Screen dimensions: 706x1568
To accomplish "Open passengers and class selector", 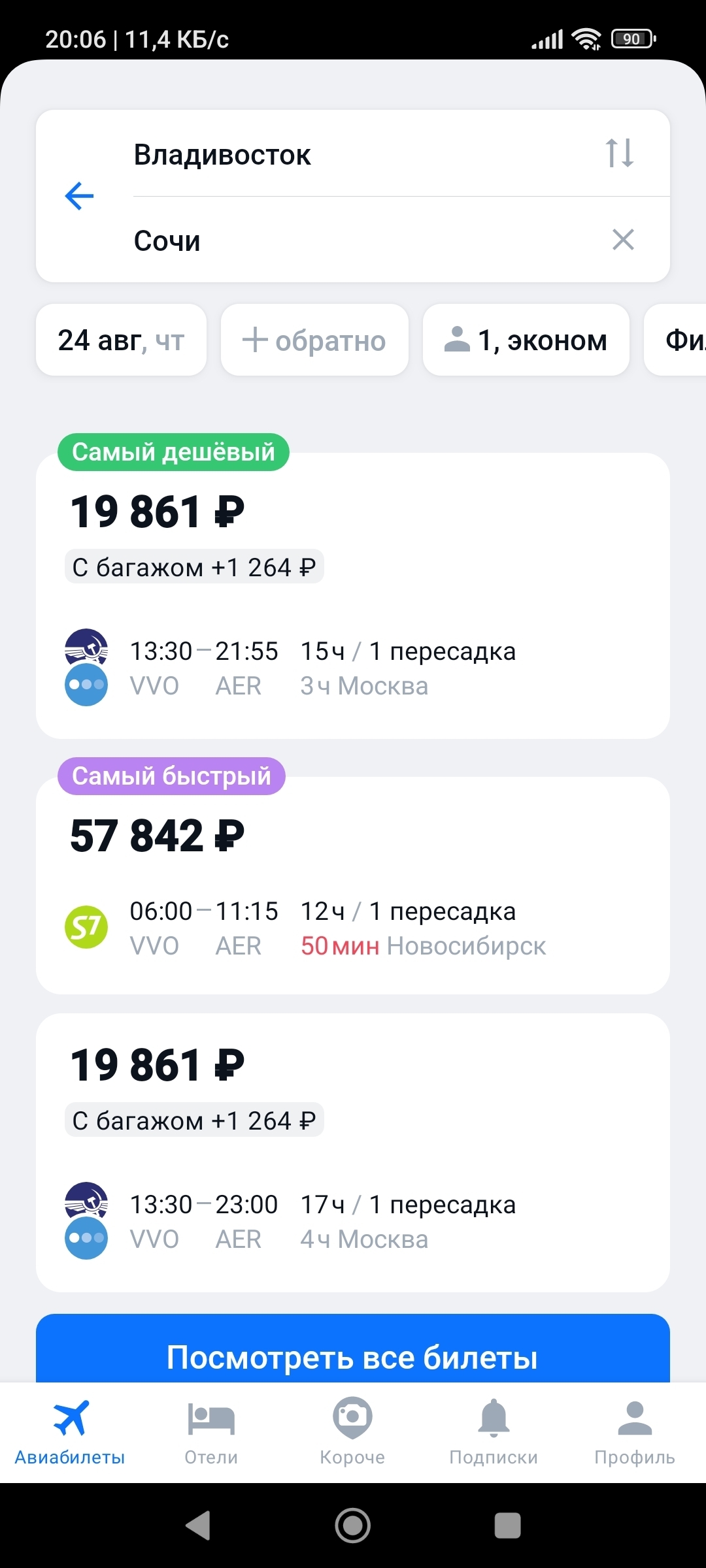I will click(526, 340).
